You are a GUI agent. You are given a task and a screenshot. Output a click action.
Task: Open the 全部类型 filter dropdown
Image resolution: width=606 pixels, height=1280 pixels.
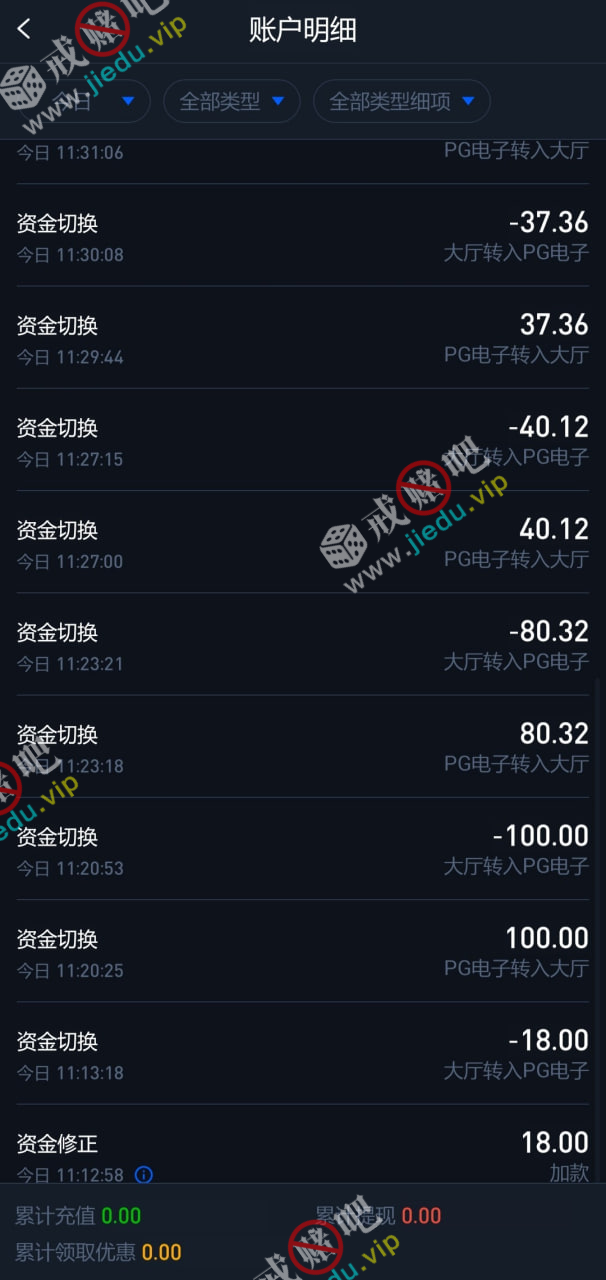pos(232,101)
